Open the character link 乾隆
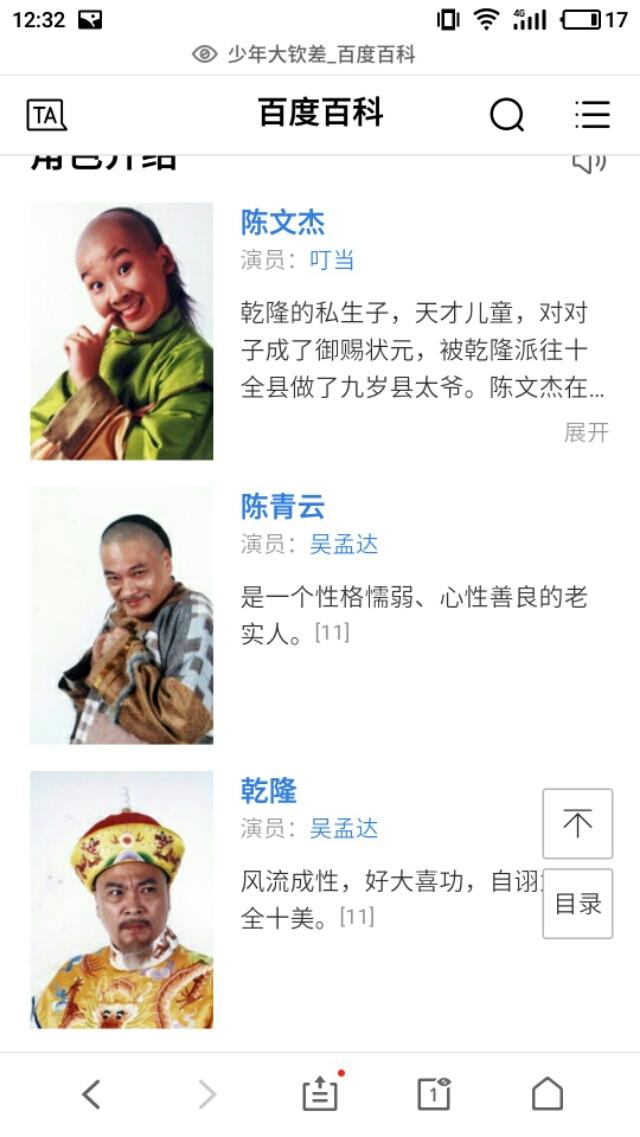Viewport: 640px width, 1137px height. pos(269,790)
